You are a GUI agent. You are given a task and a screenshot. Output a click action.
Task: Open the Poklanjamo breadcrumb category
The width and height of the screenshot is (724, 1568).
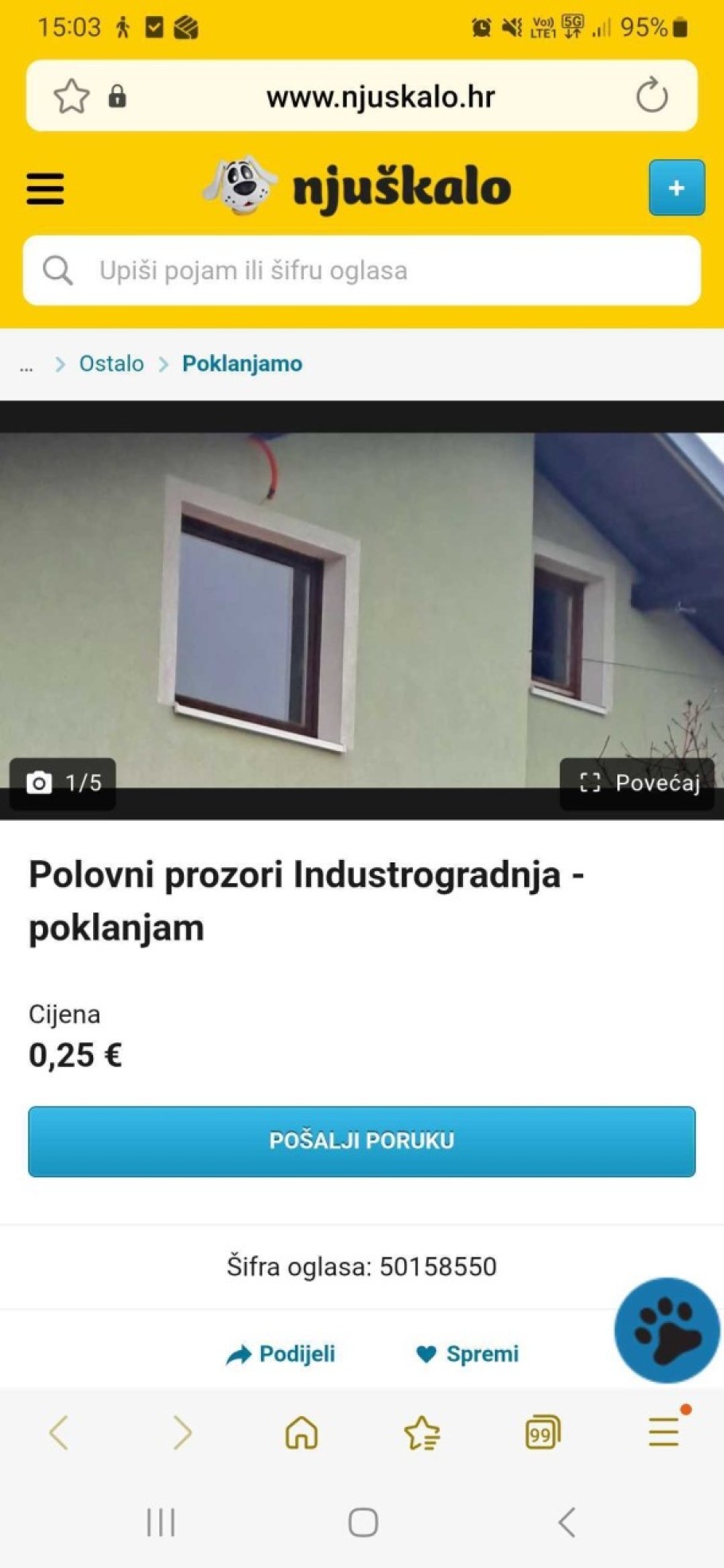point(242,364)
